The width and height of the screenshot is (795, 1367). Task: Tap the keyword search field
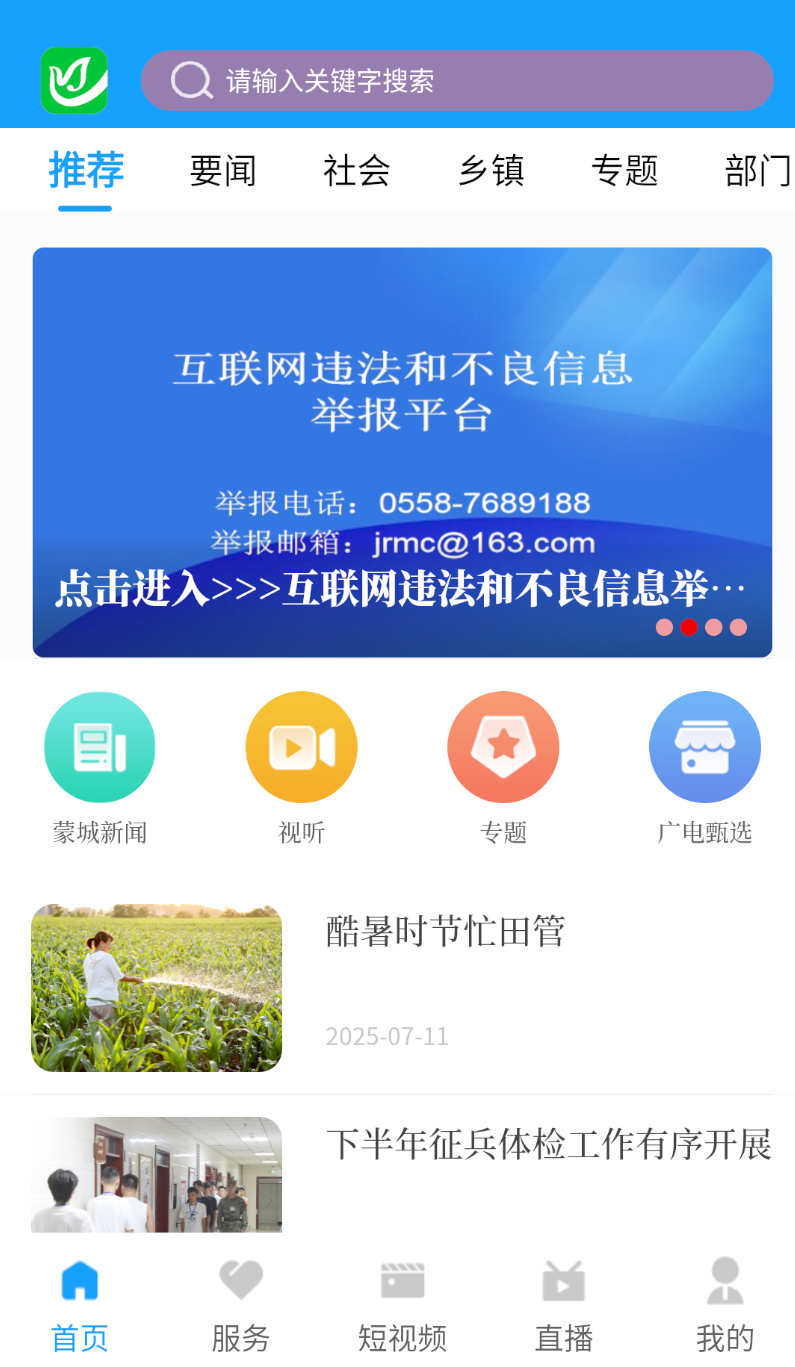pos(456,80)
